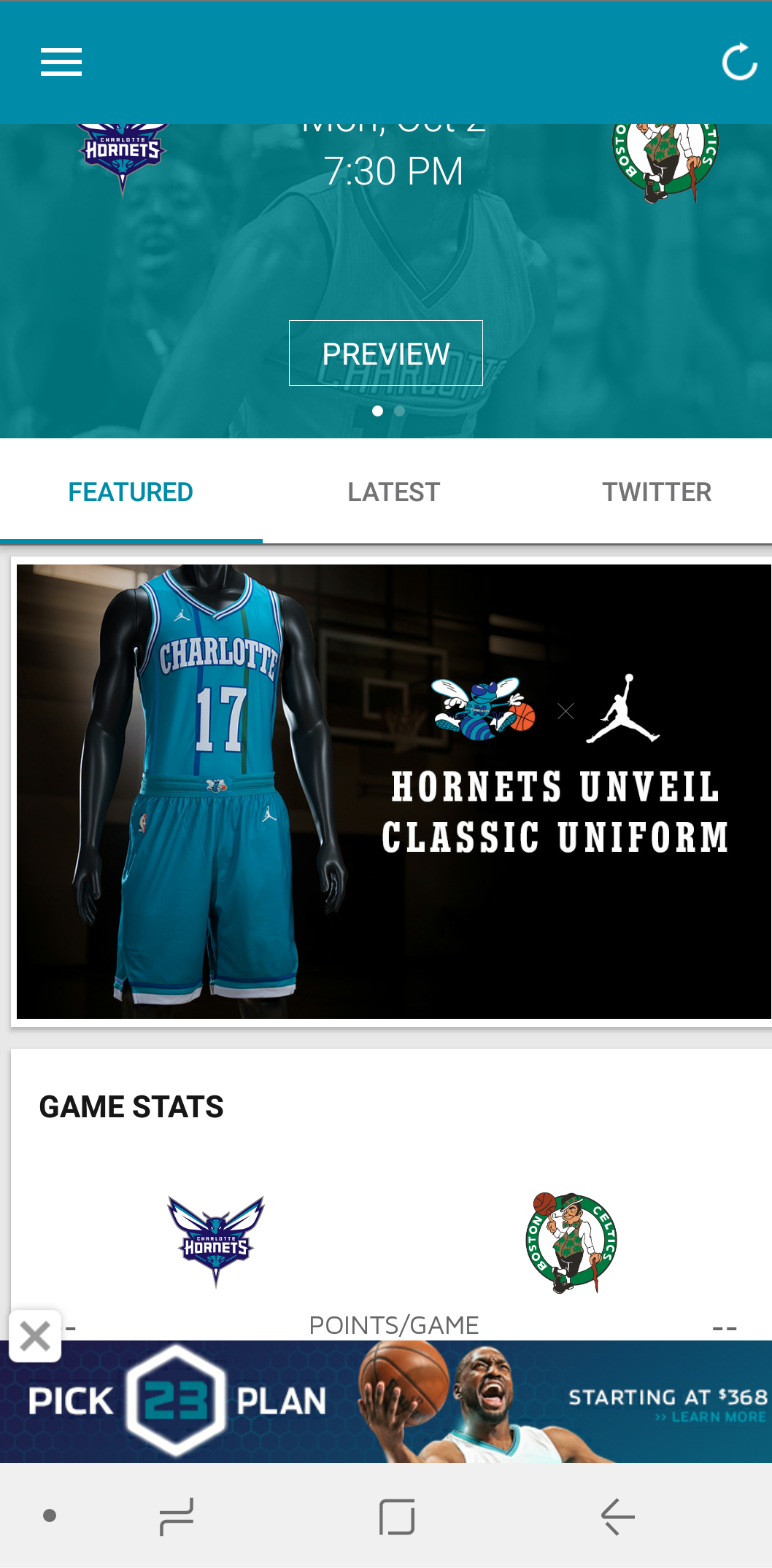Open the Pick 23 Plan Learn More ad
Viewport: 772px width, 1568px height.
click(x=386, y=1402)
